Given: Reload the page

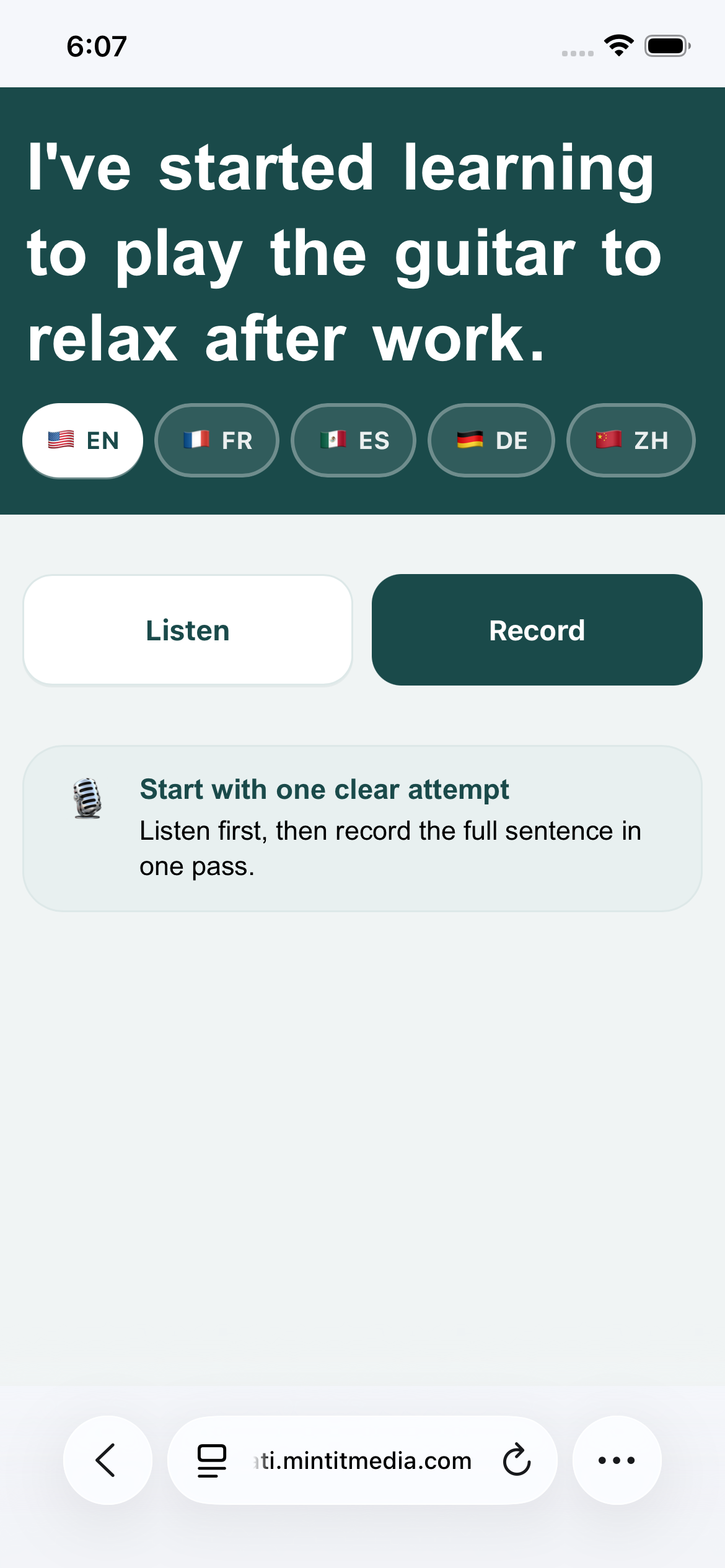Looking at the screenshot, I should point(517,1460).
